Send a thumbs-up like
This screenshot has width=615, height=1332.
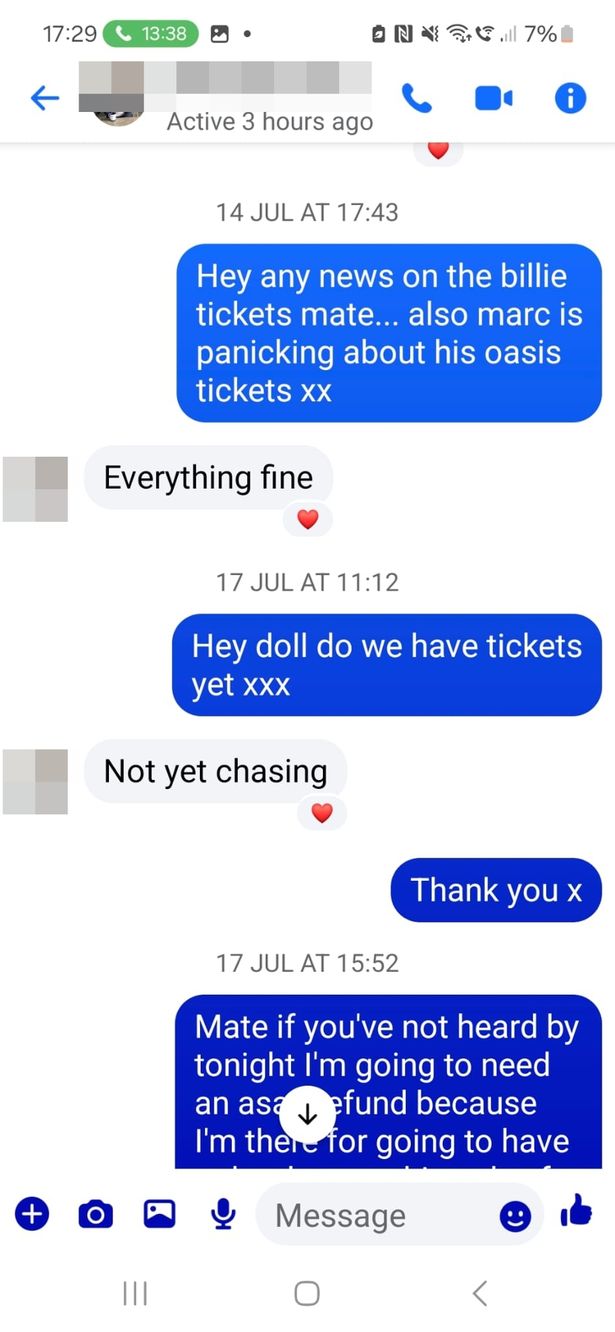(576, 1213)
